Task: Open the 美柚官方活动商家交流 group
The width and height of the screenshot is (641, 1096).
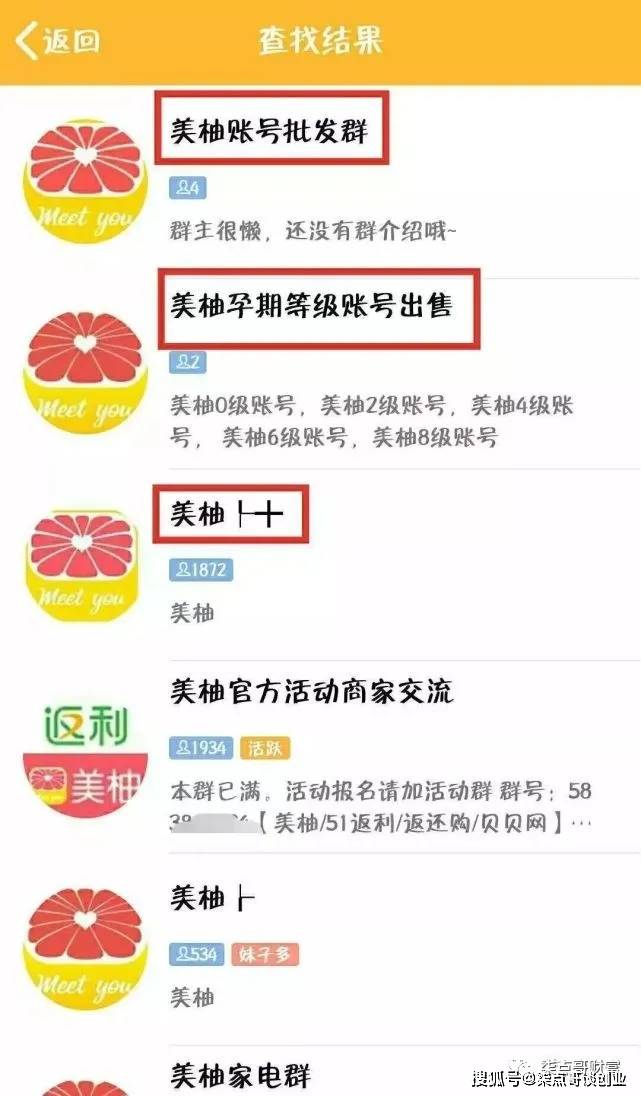Action: [320, 756]
